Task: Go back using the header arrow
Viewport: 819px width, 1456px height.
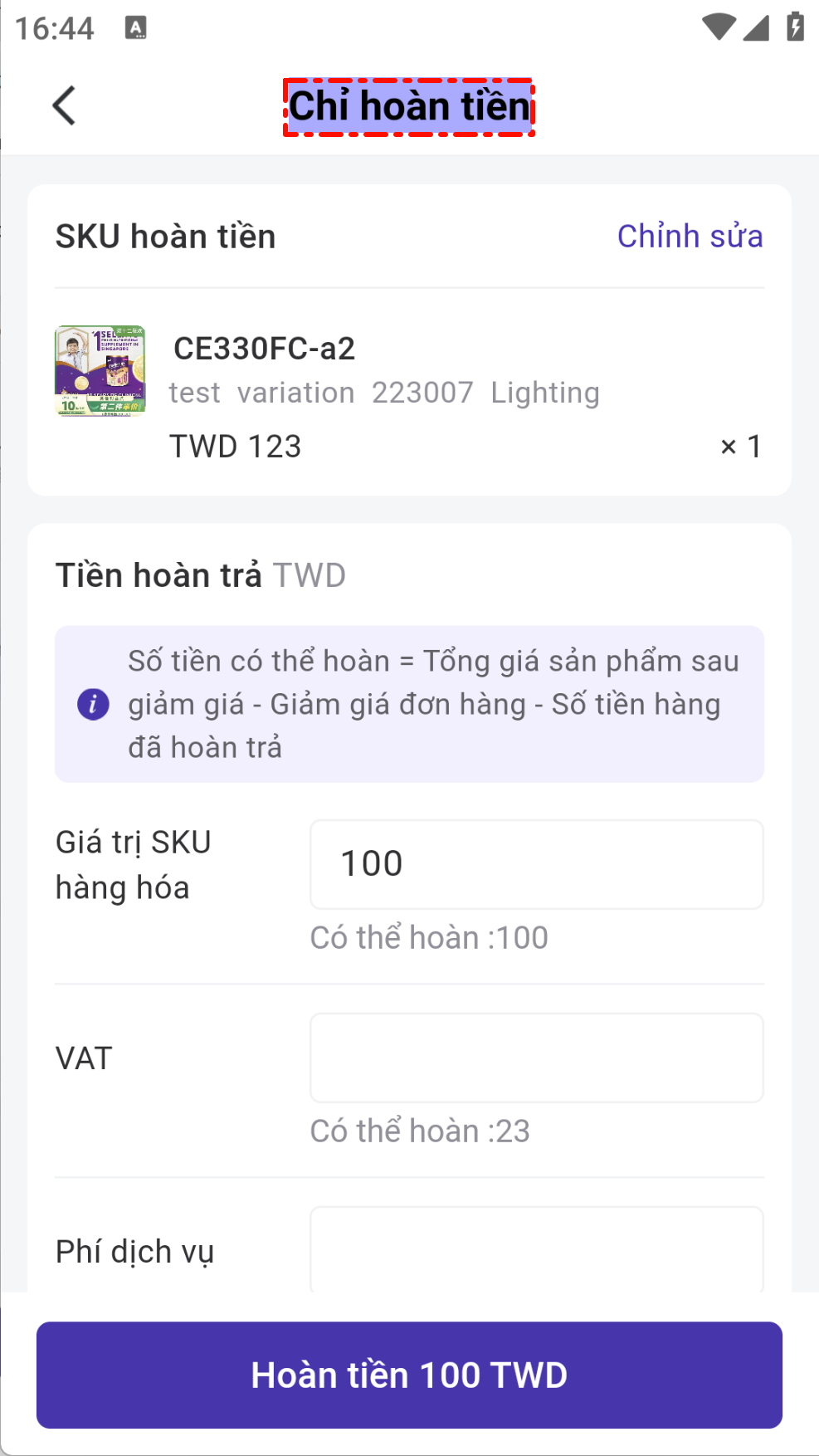Action: pos(64,106)
